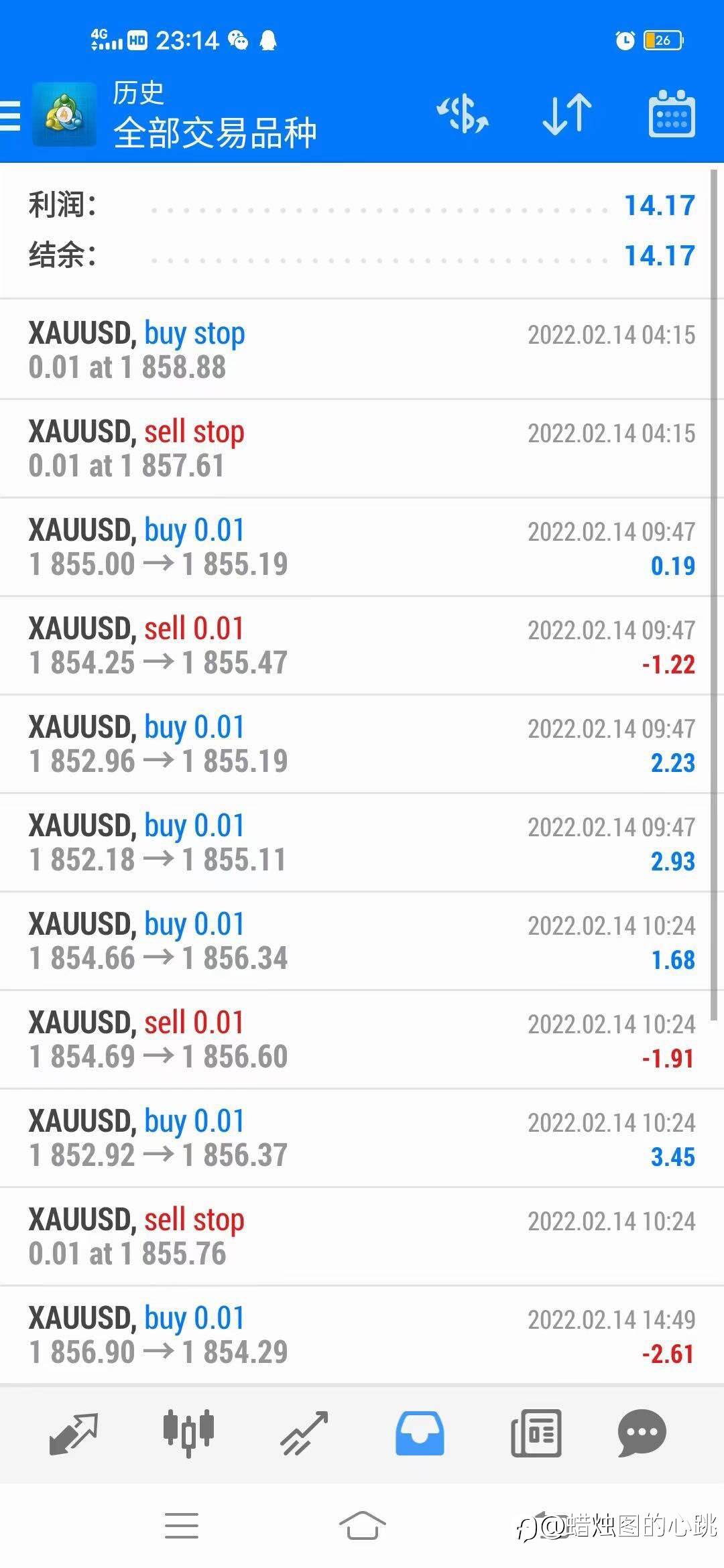Open the buy trade with 2.23 profit
This screenshot has width=724, height=1568.
click(x=355, y=744)
